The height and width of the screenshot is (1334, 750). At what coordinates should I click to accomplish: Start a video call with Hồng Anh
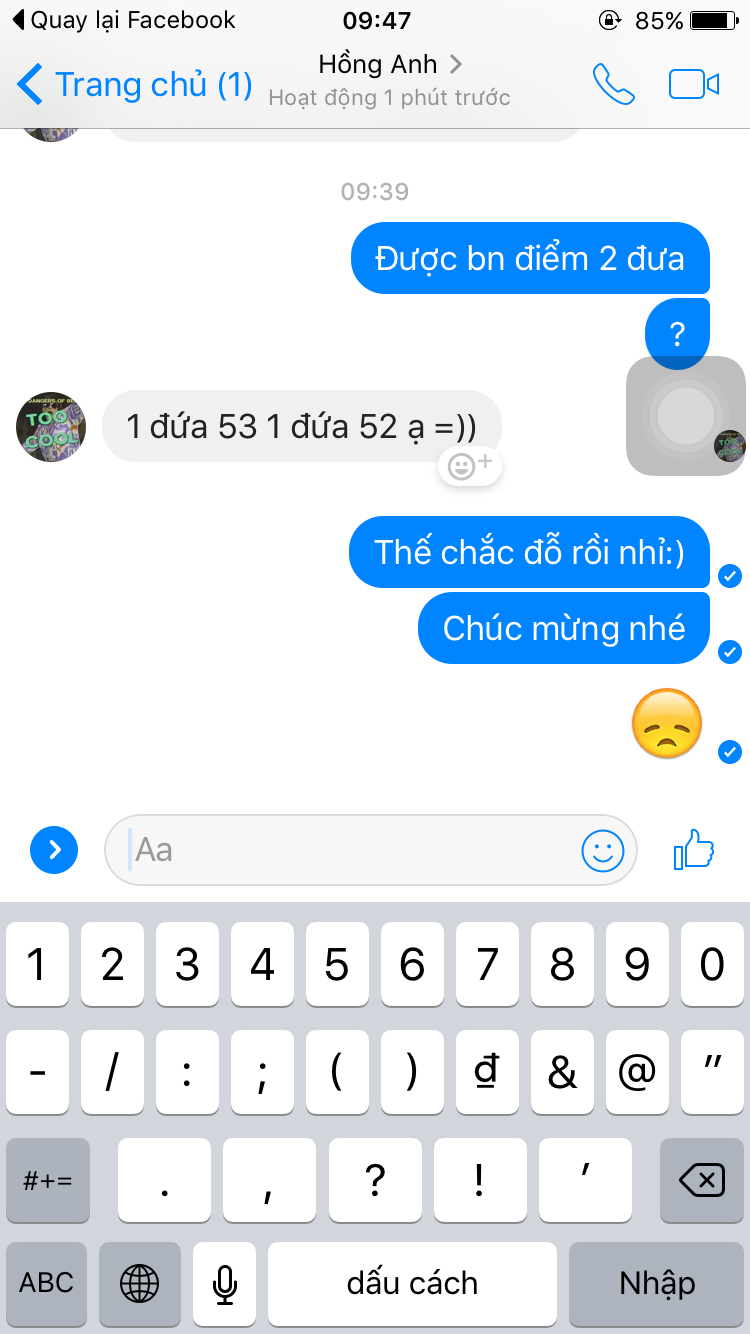point(694,85)
